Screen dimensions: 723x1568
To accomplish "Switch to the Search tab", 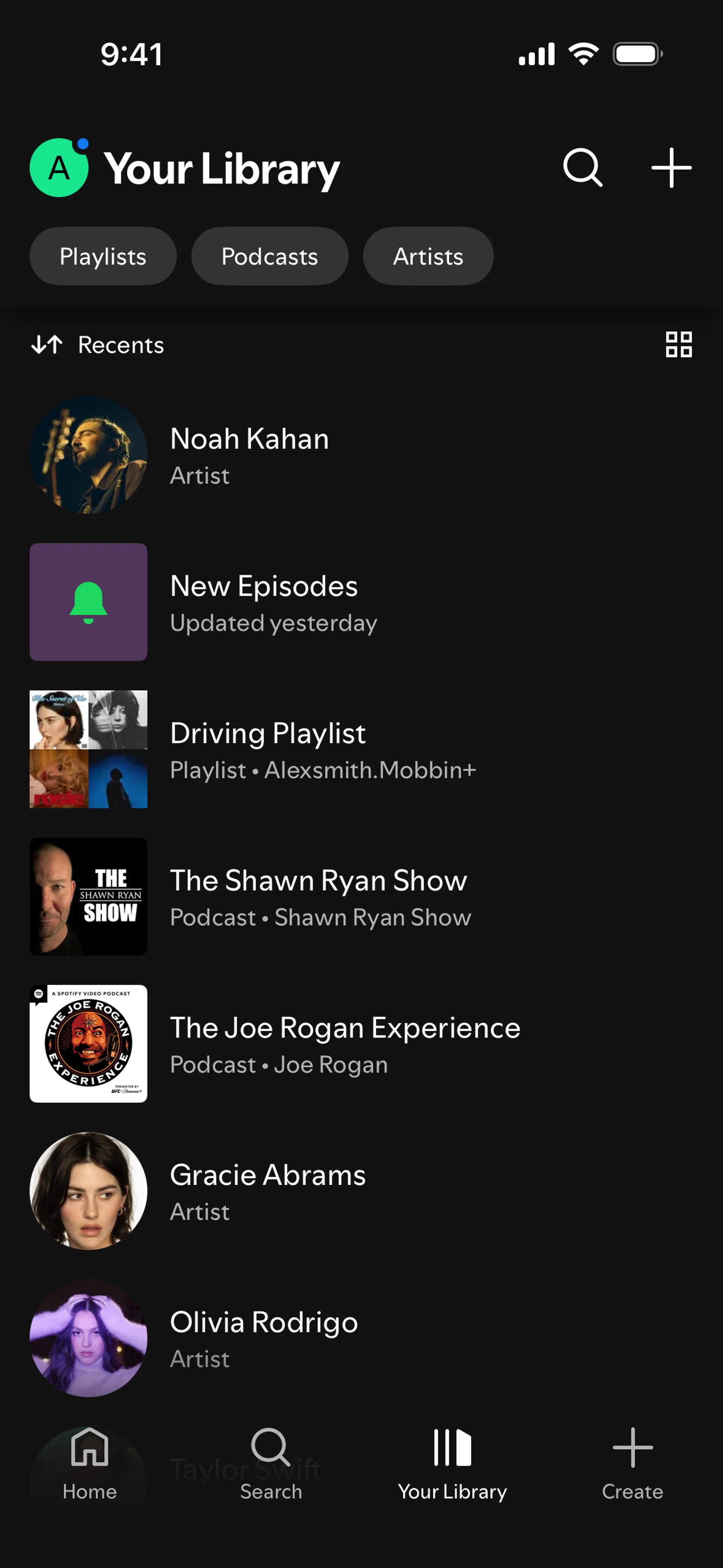I will tap(271, 1463).
